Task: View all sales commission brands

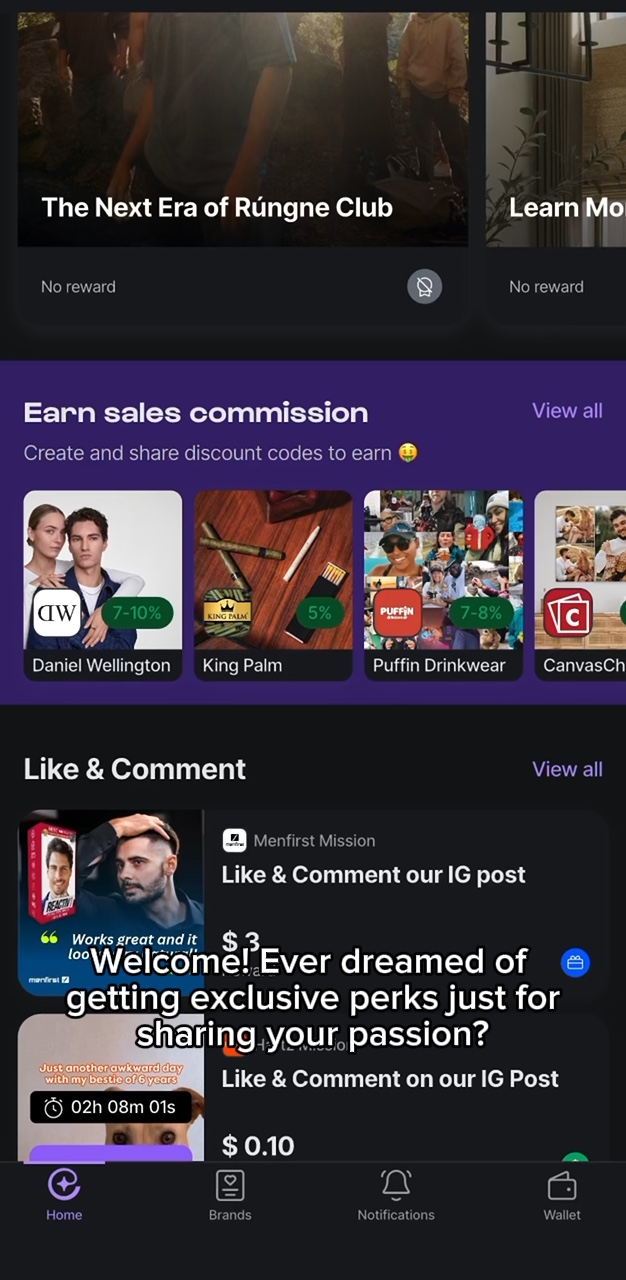Action: (567, 411)
